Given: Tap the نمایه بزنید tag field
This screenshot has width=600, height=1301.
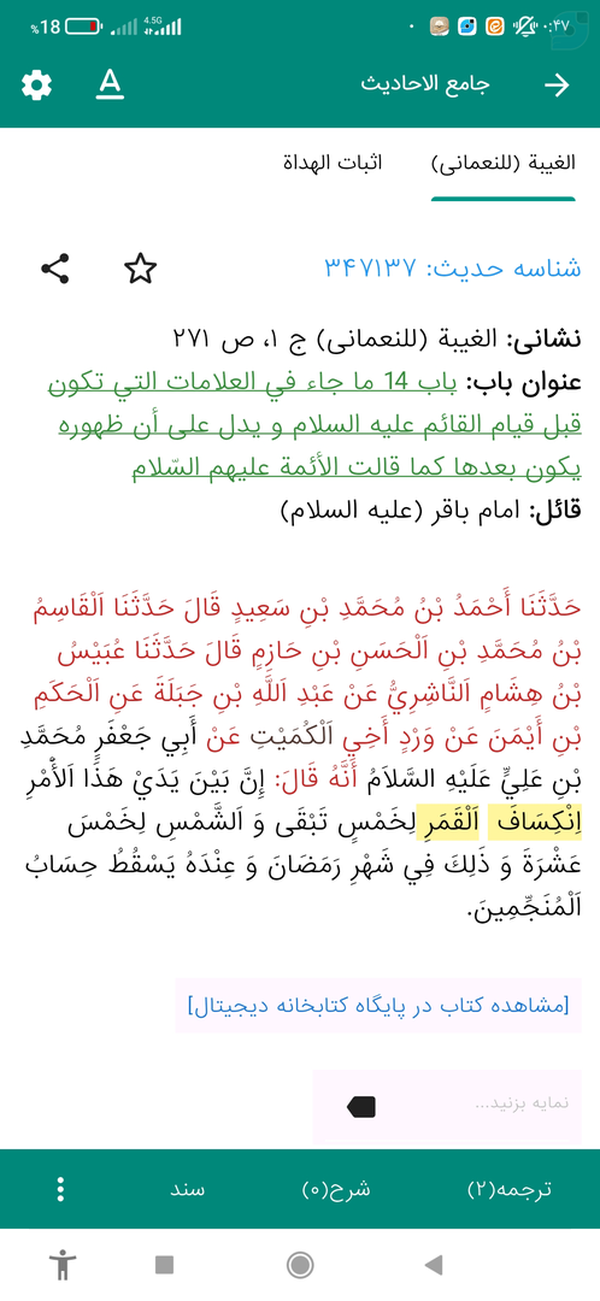Looking at the screenshot, I should click(446, 1105).
